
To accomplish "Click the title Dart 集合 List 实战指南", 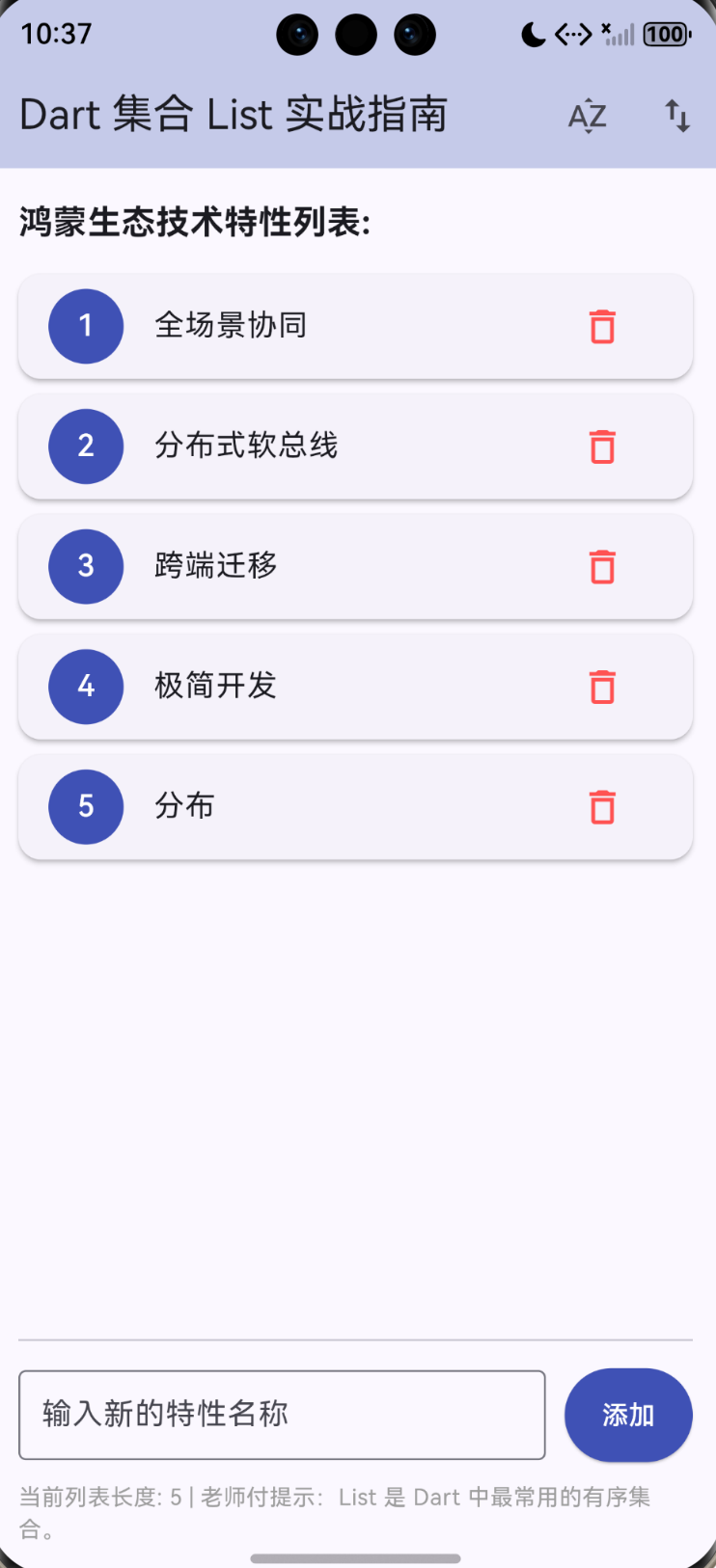I will pos(234,114).
